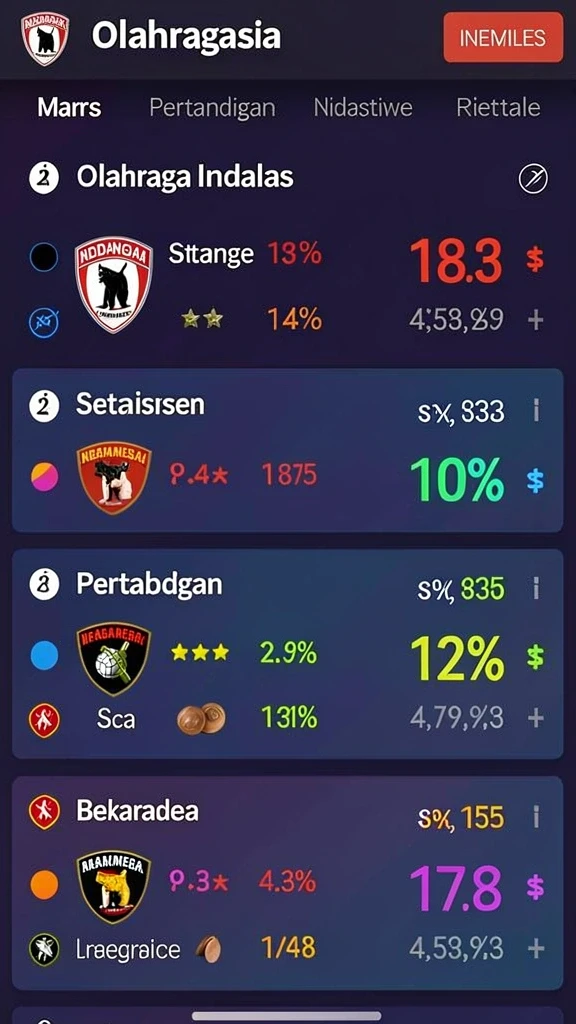This screenshot has height=1024, width=576.
Task: Tap the plus next to 4,53,29
Action: click(536, 319)
